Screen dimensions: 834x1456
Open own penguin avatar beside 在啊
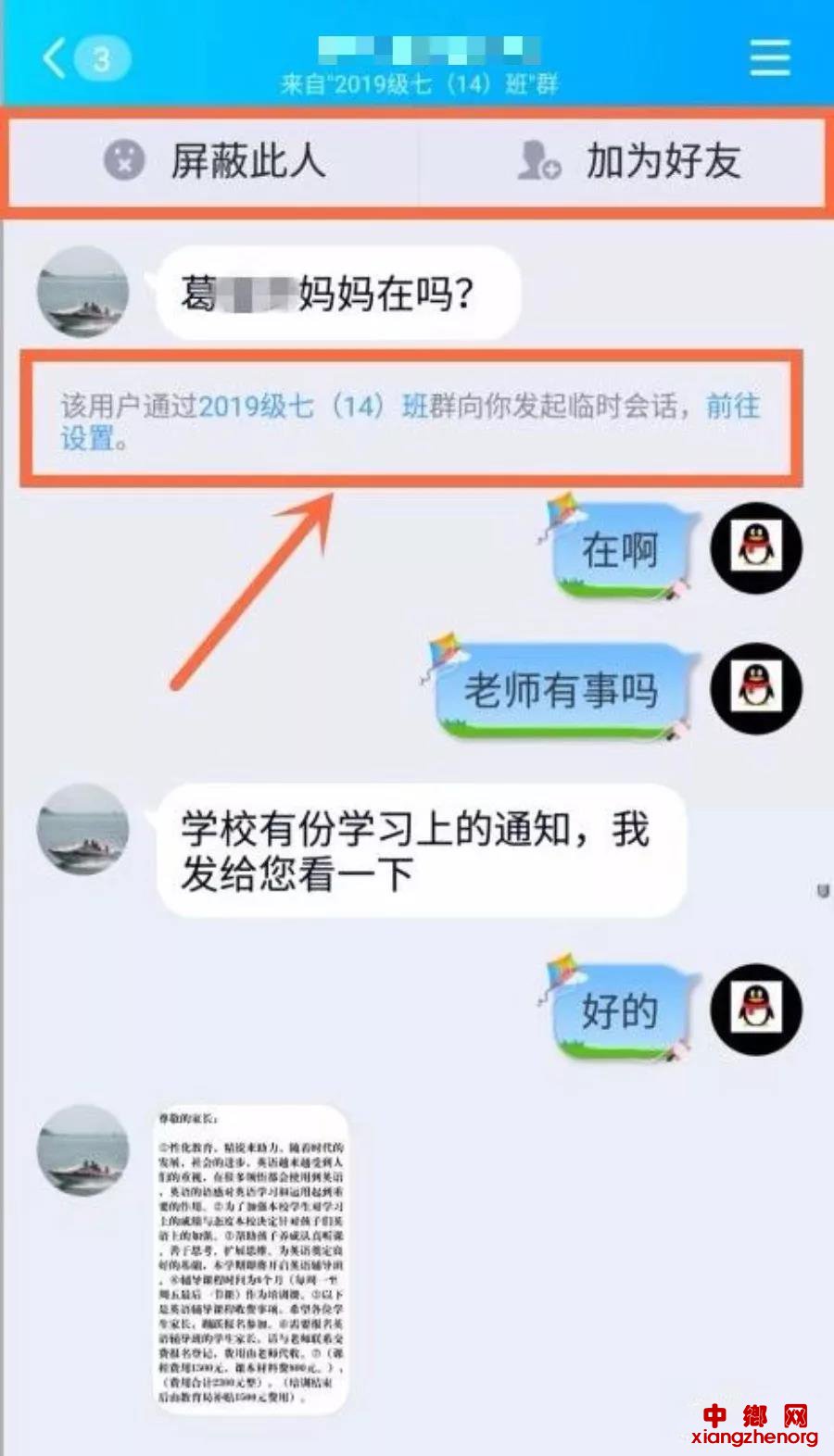point(755,548)
